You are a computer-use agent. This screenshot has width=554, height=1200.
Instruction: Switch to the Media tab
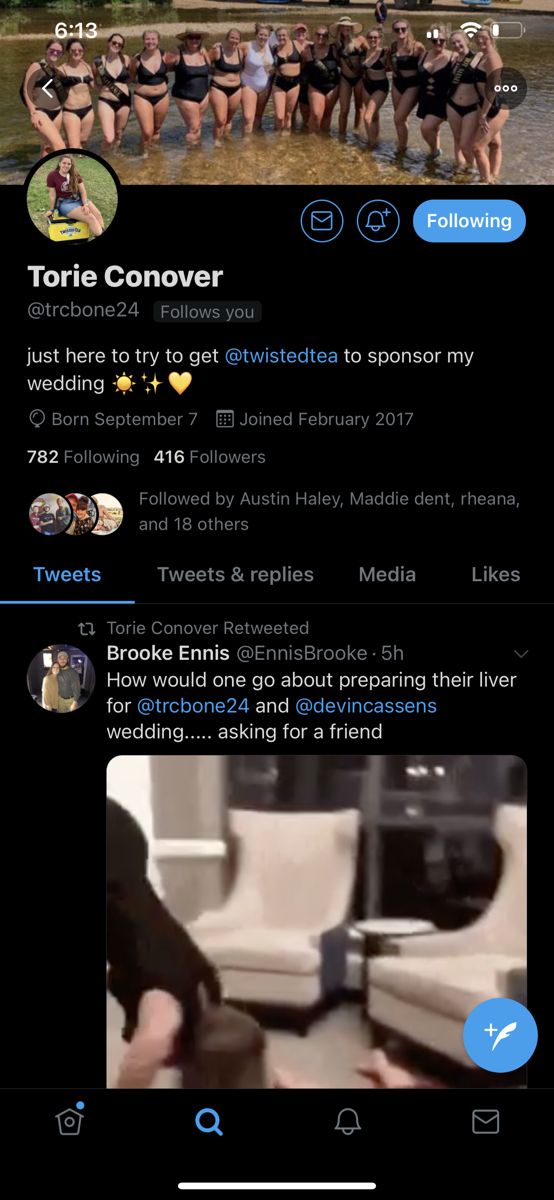[387, 574]
